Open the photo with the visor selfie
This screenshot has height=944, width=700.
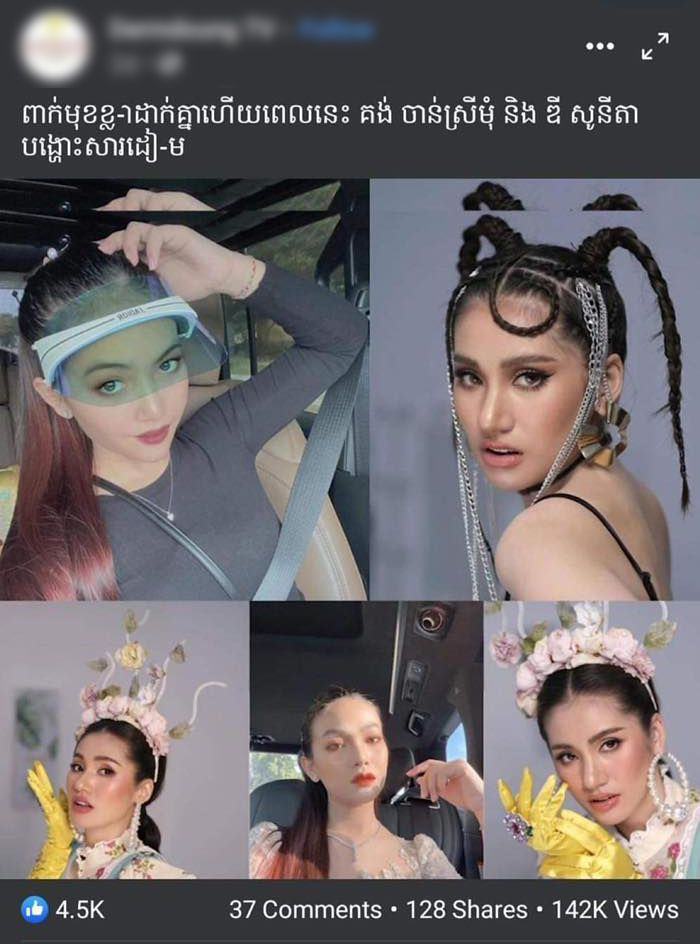[184, 388]
